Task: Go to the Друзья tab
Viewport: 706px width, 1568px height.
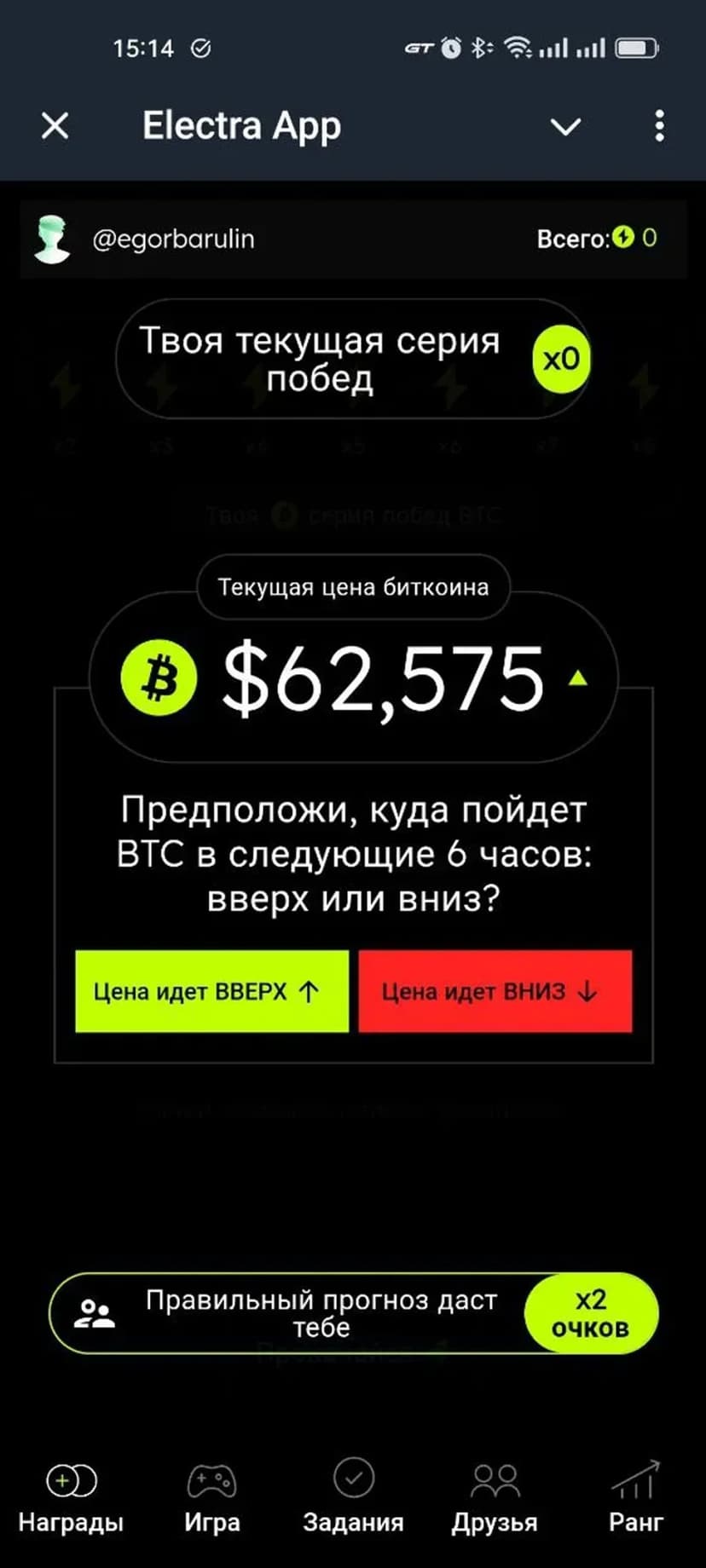Action: tap(495, 1498)
